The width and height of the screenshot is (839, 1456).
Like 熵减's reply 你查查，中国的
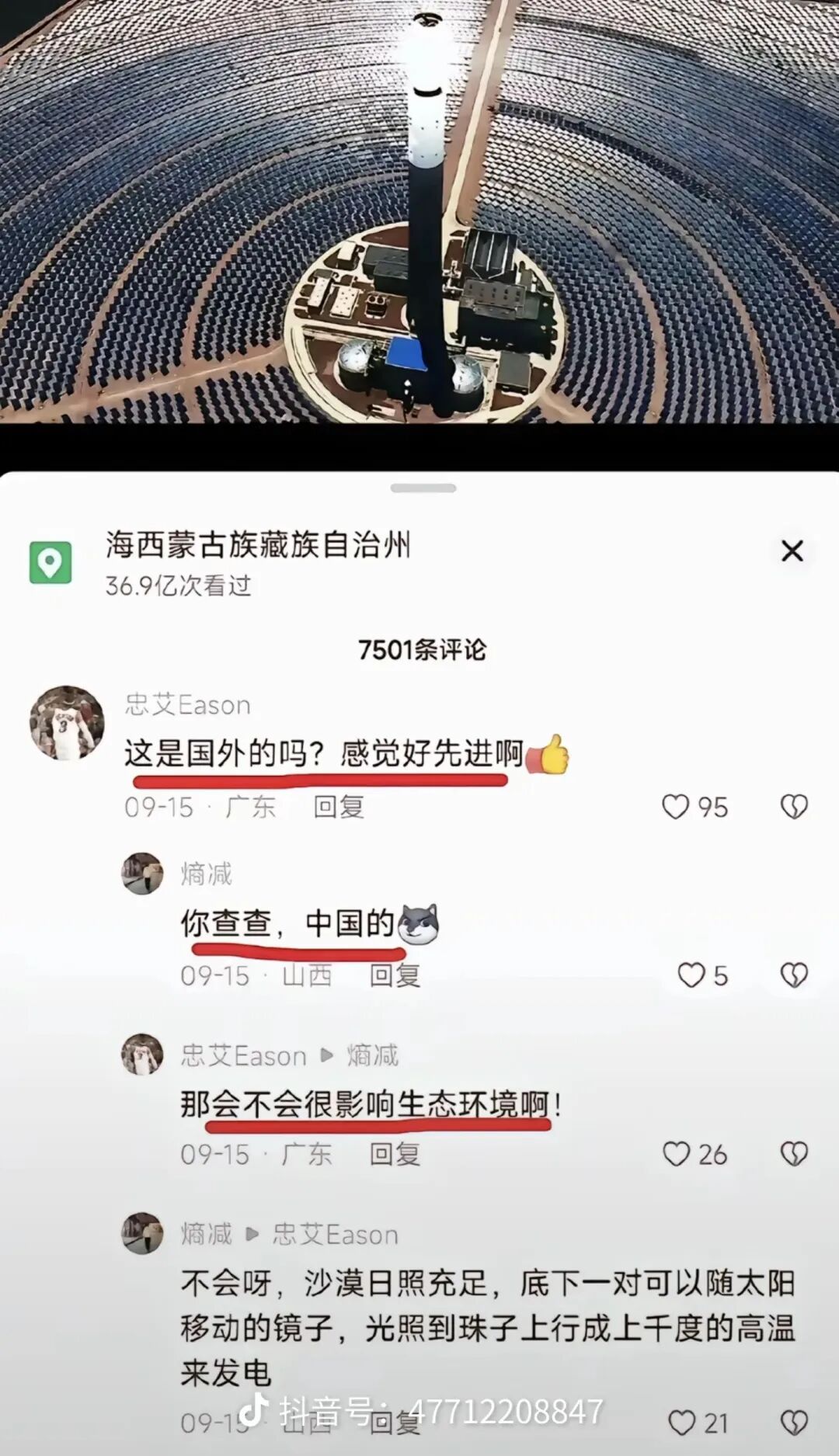691,975
